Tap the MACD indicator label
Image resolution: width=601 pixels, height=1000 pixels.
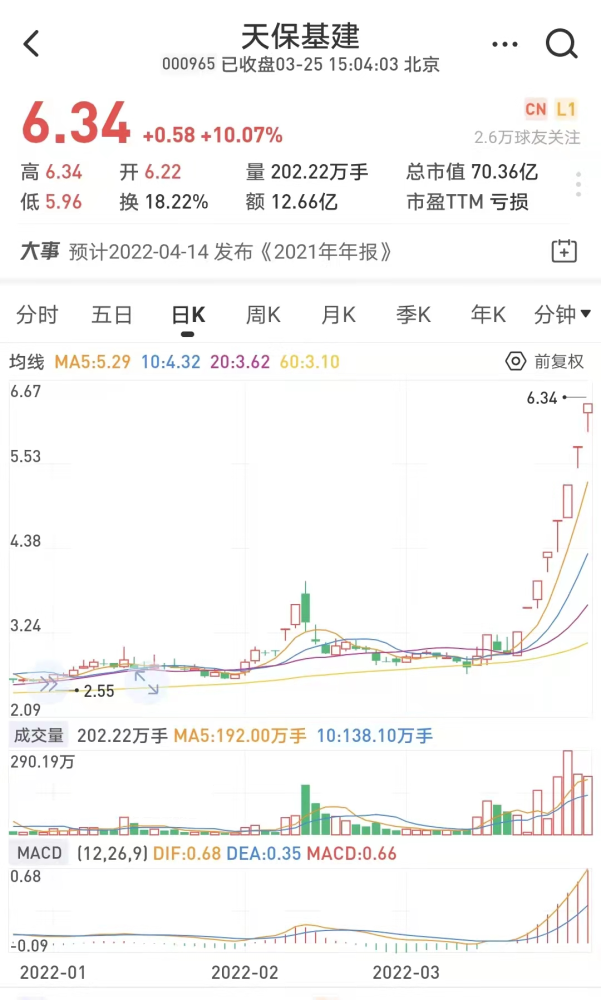37,854
